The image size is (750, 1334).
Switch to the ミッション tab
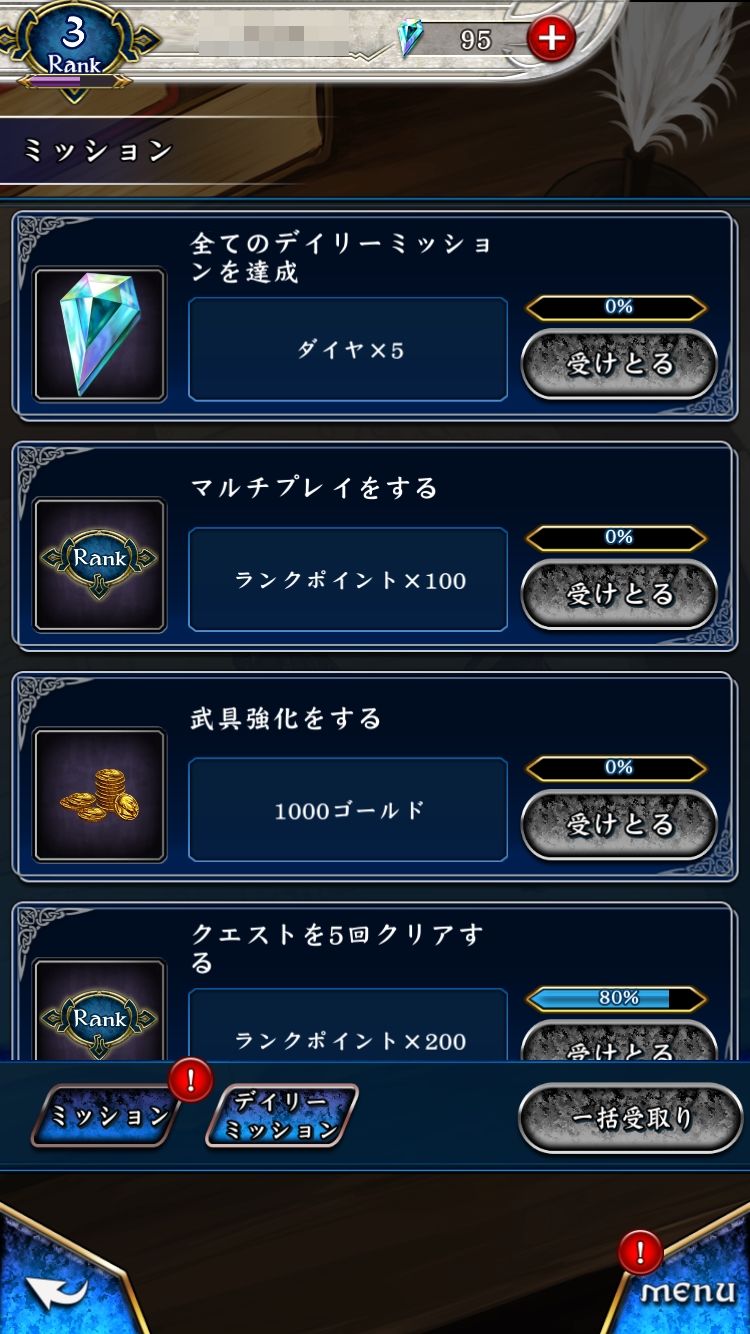coord(108,1116)
